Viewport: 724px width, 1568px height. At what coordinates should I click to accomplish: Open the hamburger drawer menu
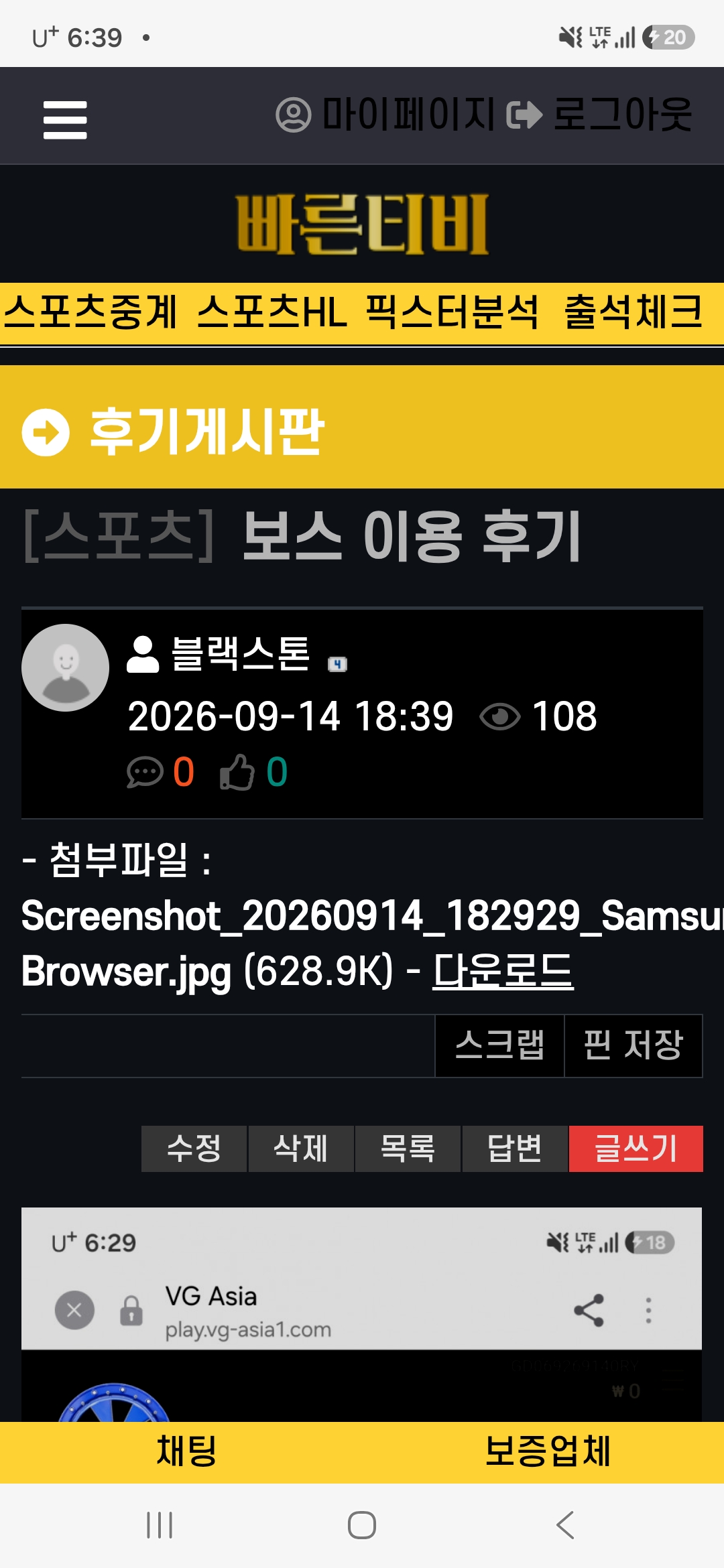point(65,120)
